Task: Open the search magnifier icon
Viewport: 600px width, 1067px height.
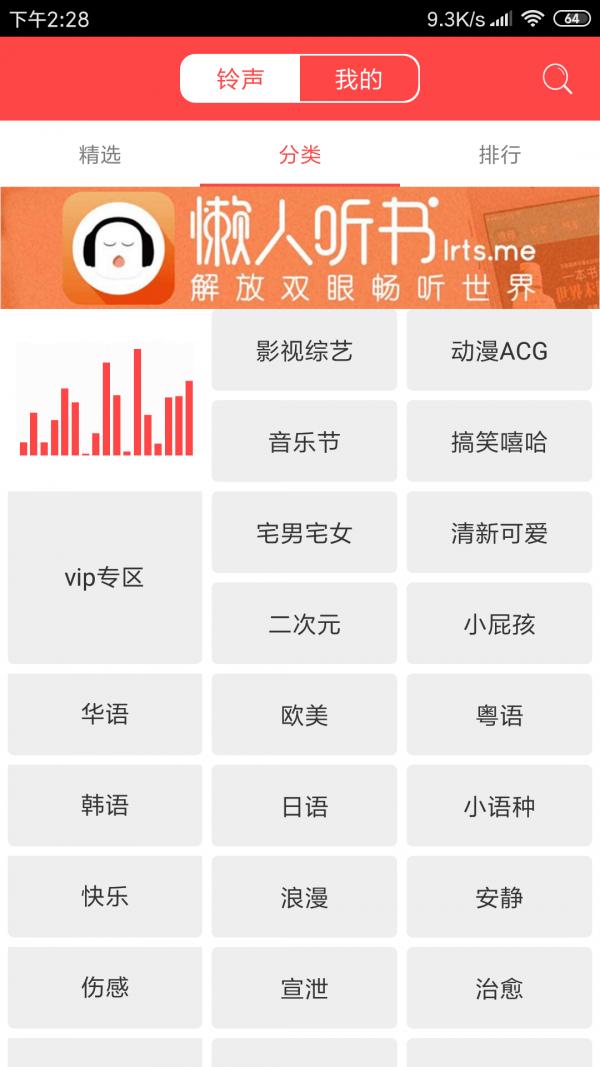Action: [x=557, y=79]
